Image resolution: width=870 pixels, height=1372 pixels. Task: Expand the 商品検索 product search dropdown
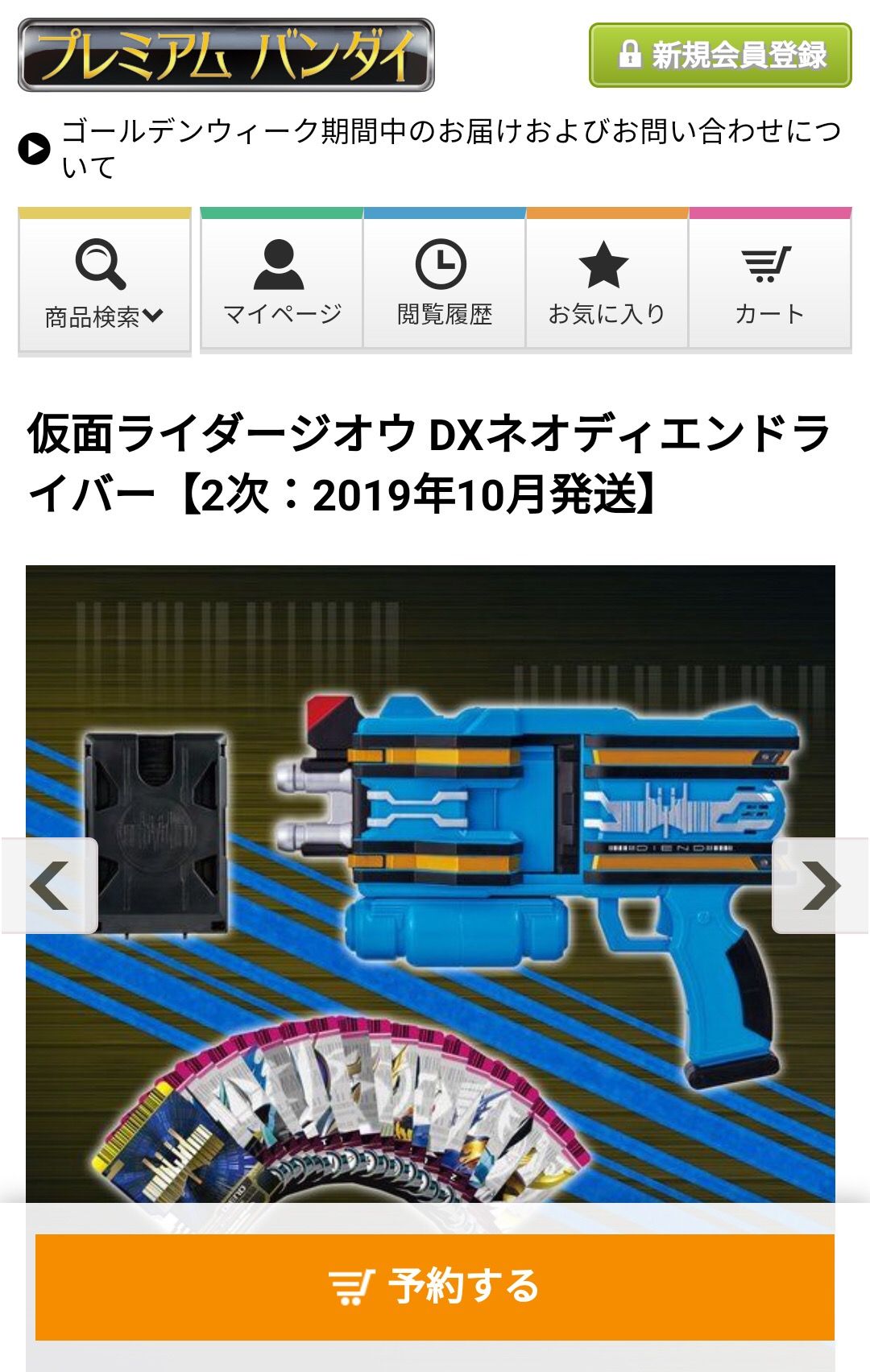pos(104,282)
